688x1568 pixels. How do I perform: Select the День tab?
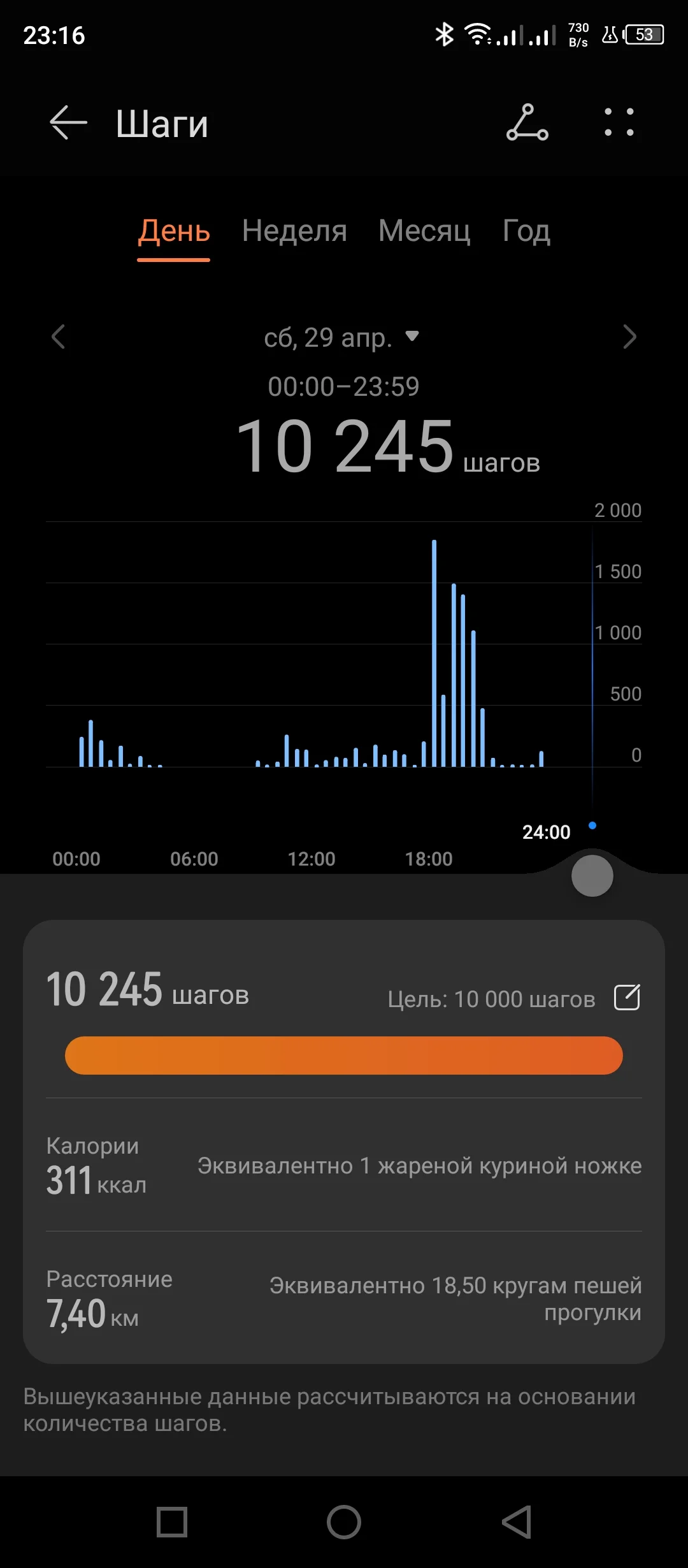point(174,231)
